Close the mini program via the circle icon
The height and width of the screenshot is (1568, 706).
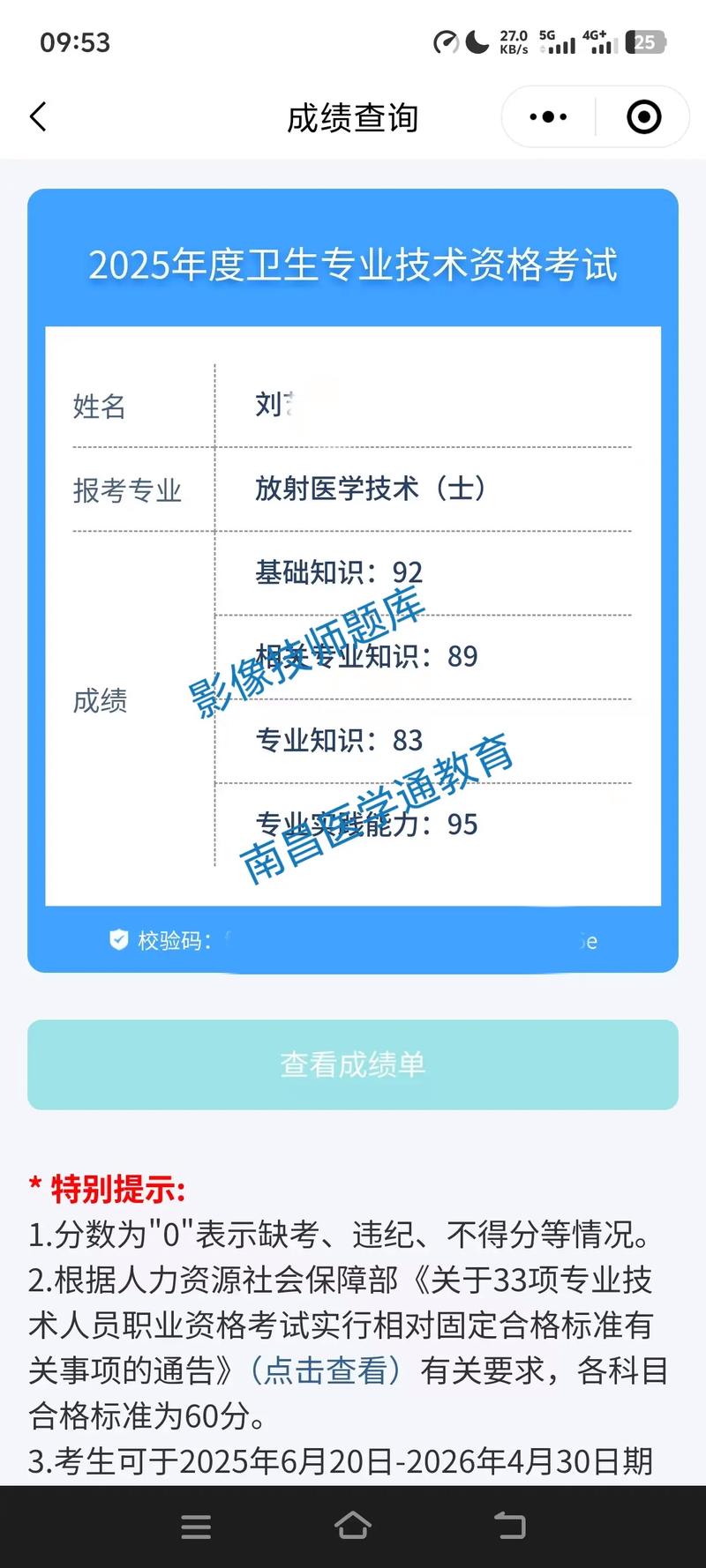click(643, 117)
